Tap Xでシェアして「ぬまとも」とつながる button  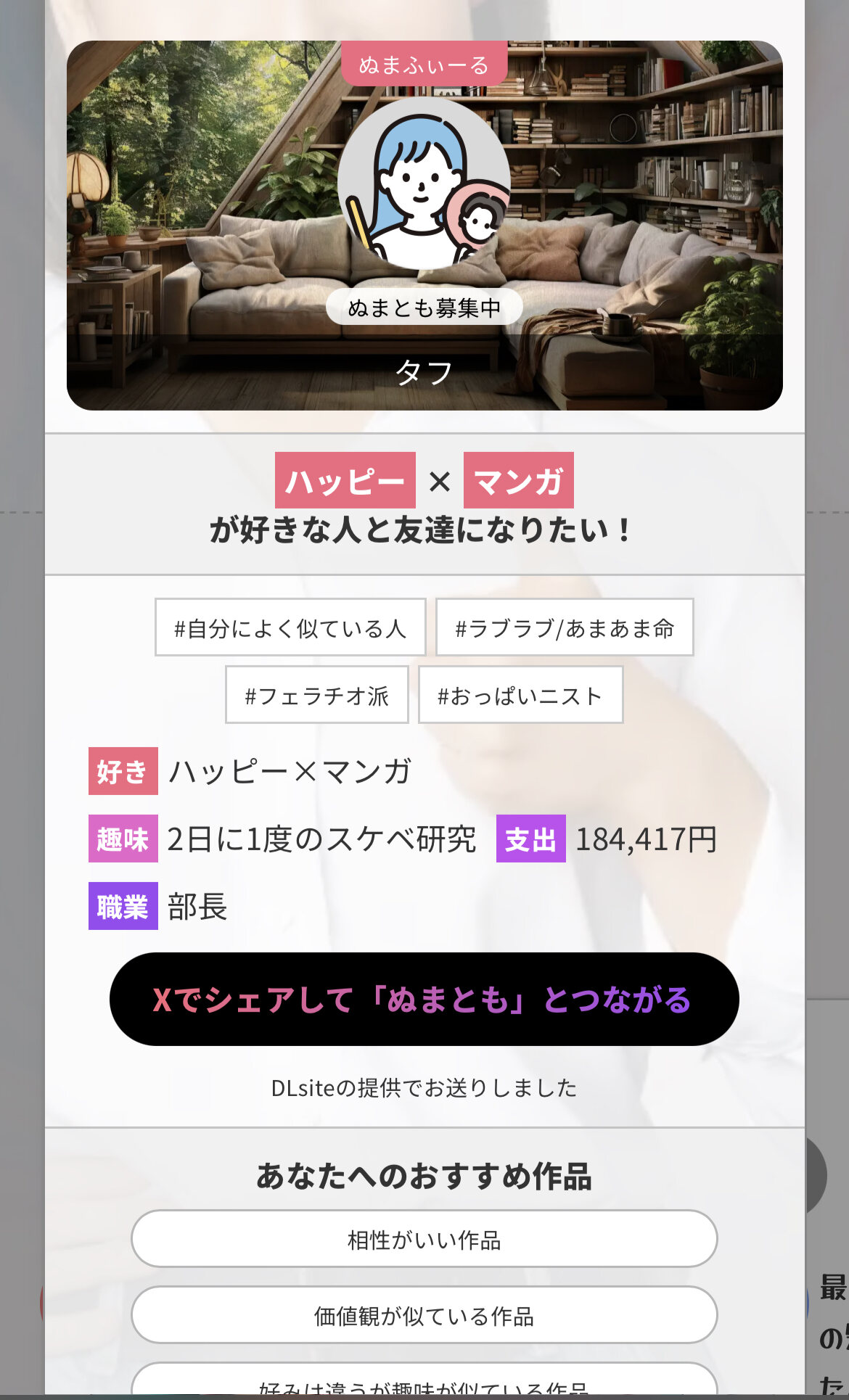(424, 999)
